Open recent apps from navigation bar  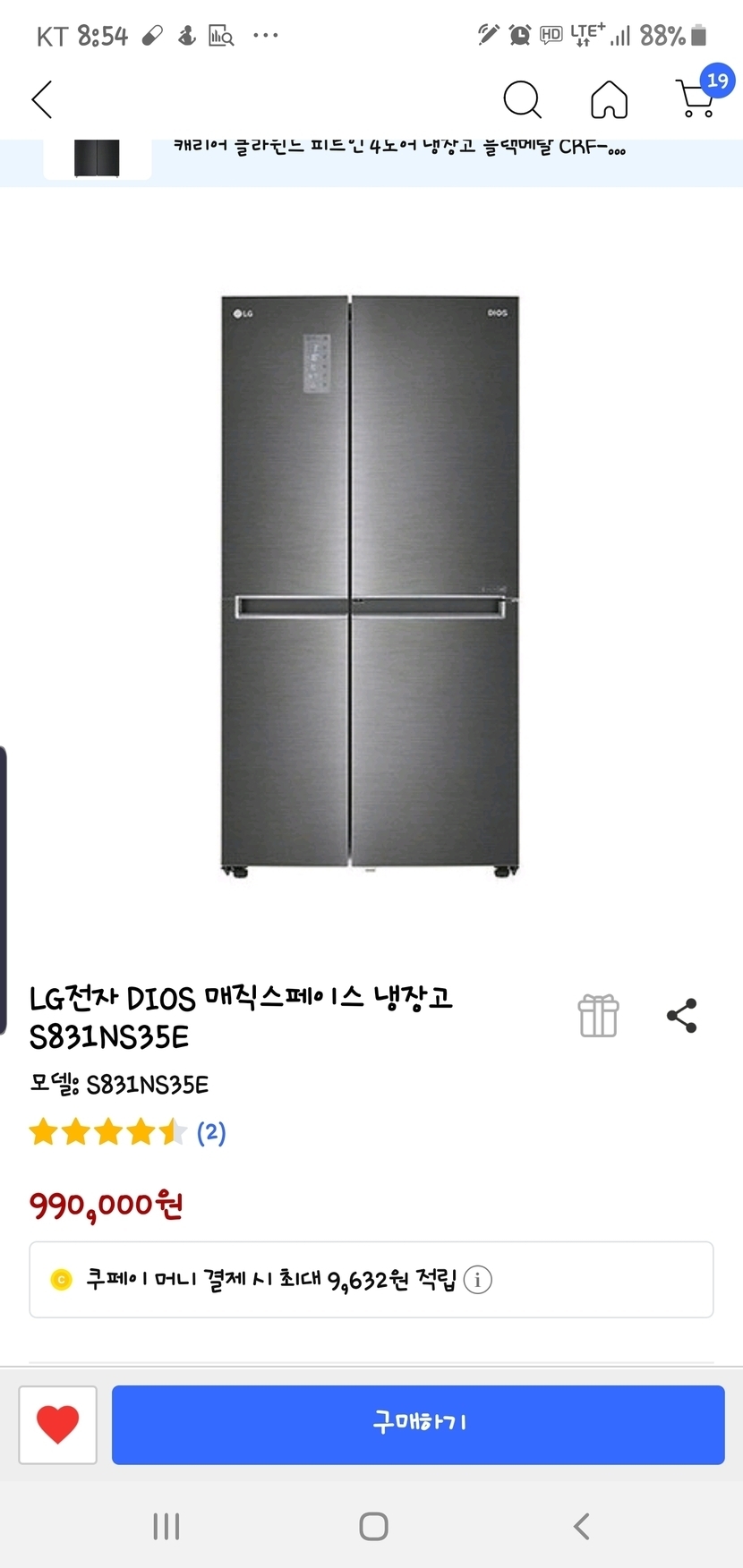[x=167, y=1526]
